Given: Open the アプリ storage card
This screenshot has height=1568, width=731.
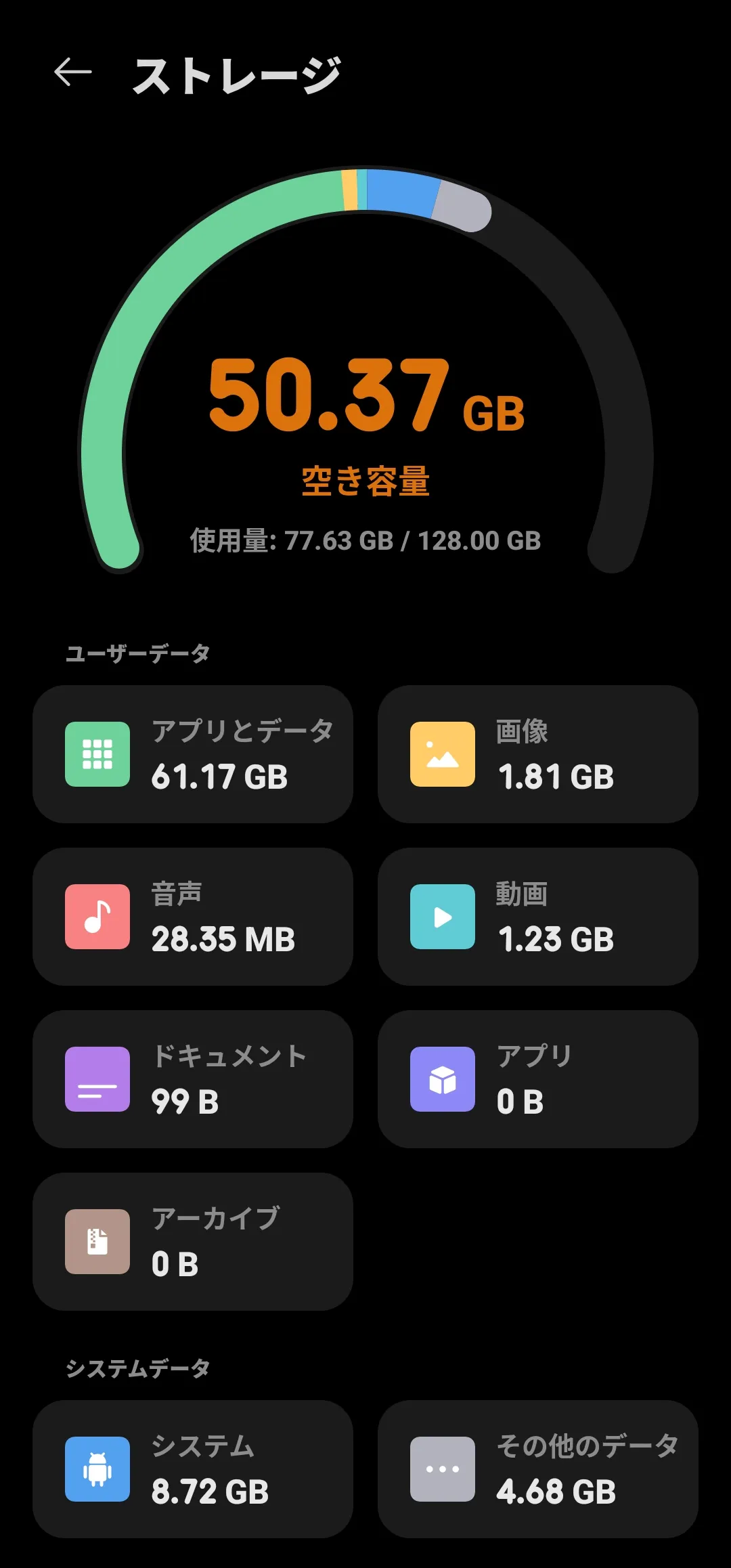Looking at the screenshot, I should pos(537,1079).
